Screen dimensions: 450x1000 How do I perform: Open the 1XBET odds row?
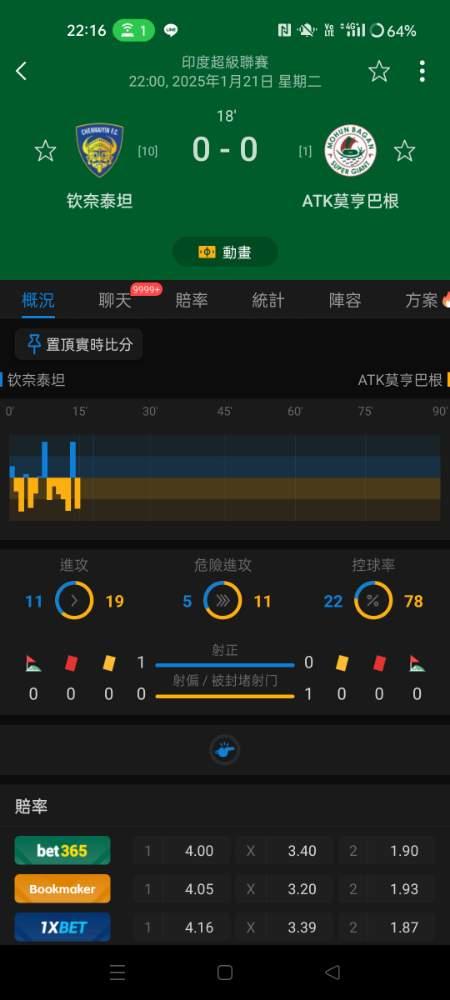pyautogui.click(x=225, y=927)
